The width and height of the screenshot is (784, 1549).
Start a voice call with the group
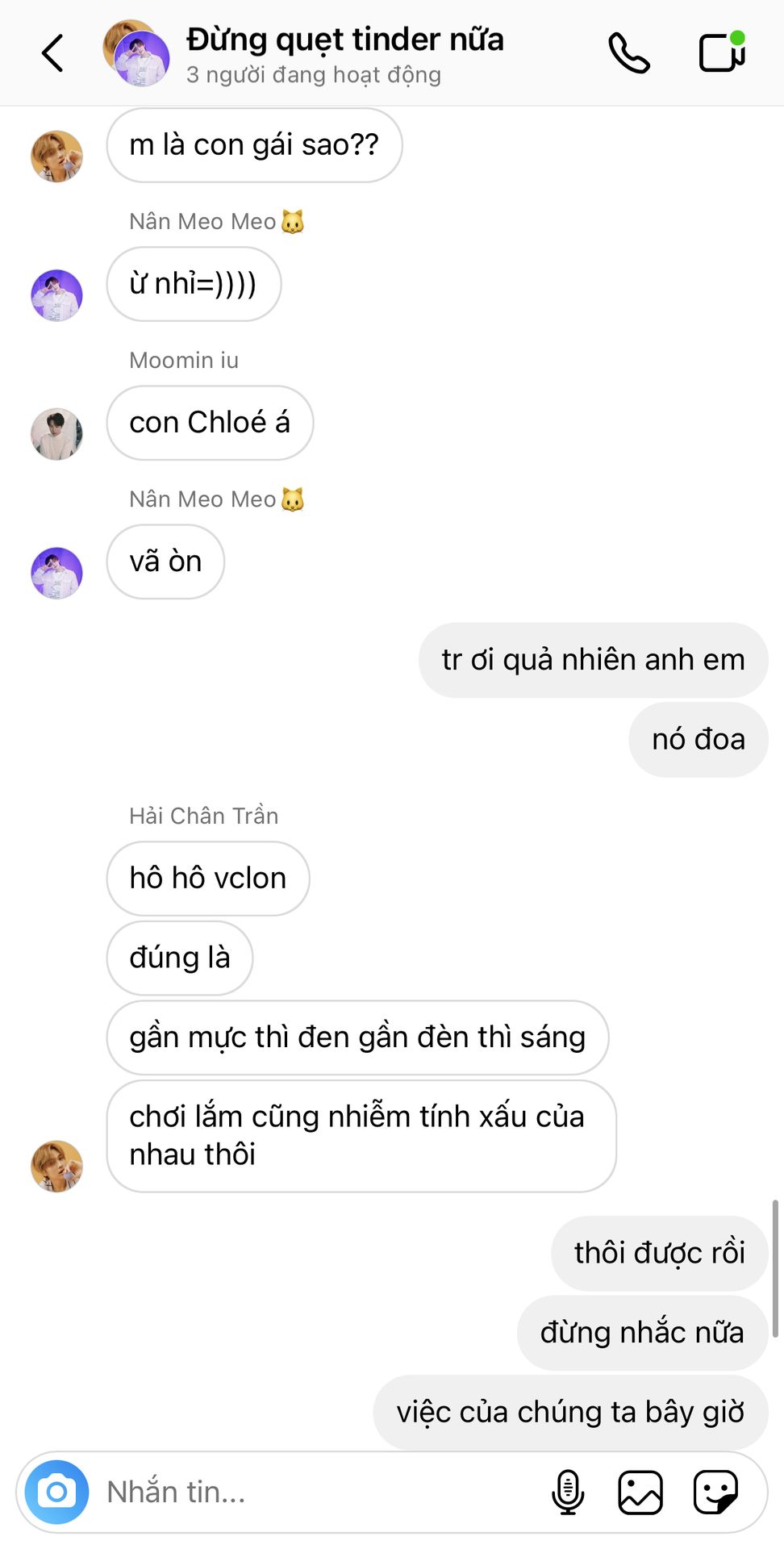point(629,53)
